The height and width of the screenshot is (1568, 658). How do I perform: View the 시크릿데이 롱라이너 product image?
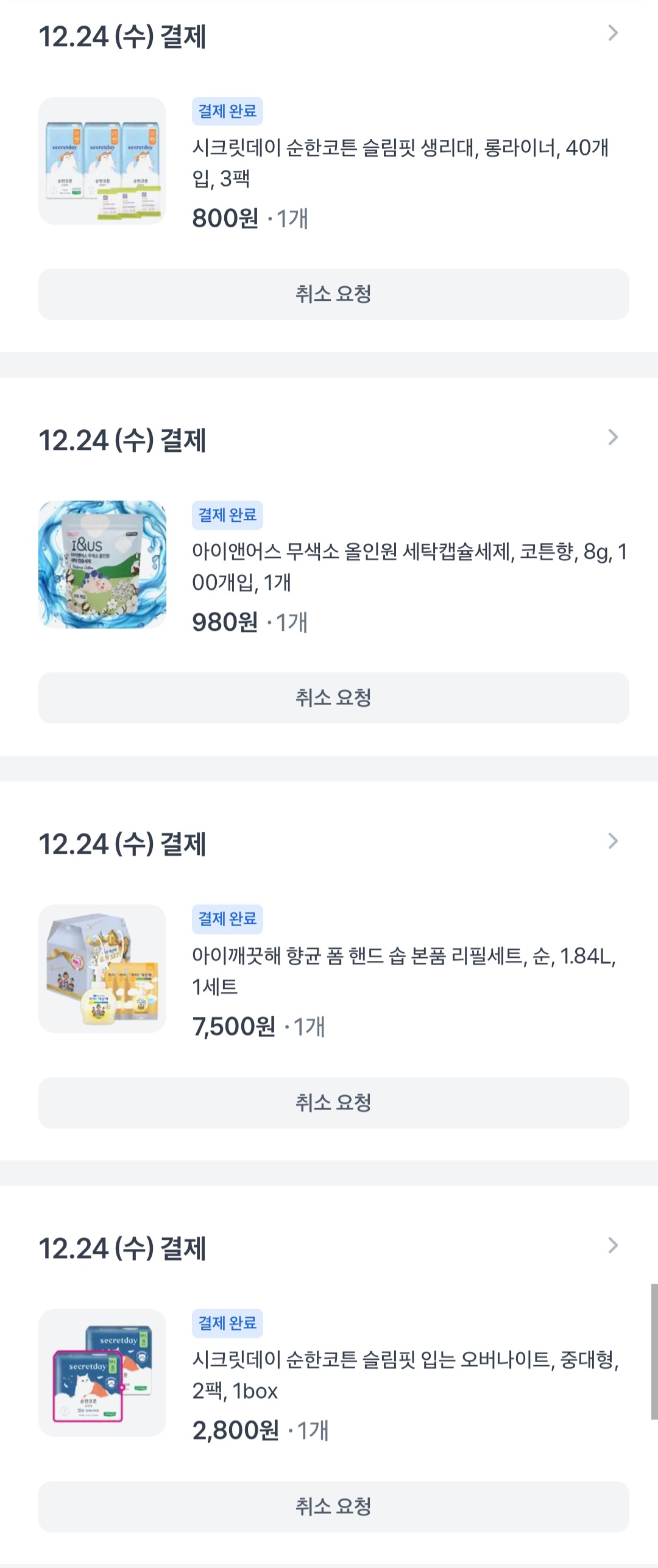102,161
